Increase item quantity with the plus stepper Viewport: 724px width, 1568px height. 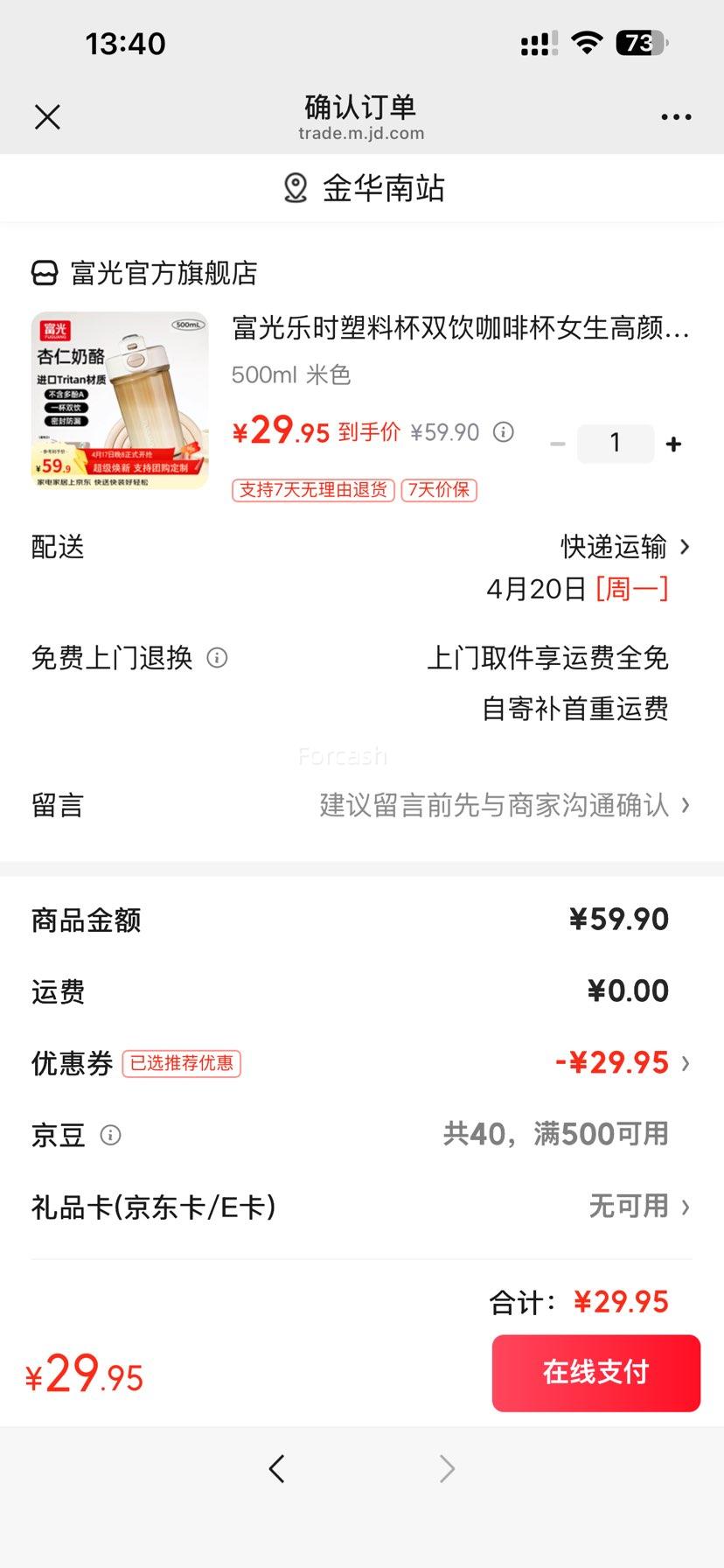point(672,443)
